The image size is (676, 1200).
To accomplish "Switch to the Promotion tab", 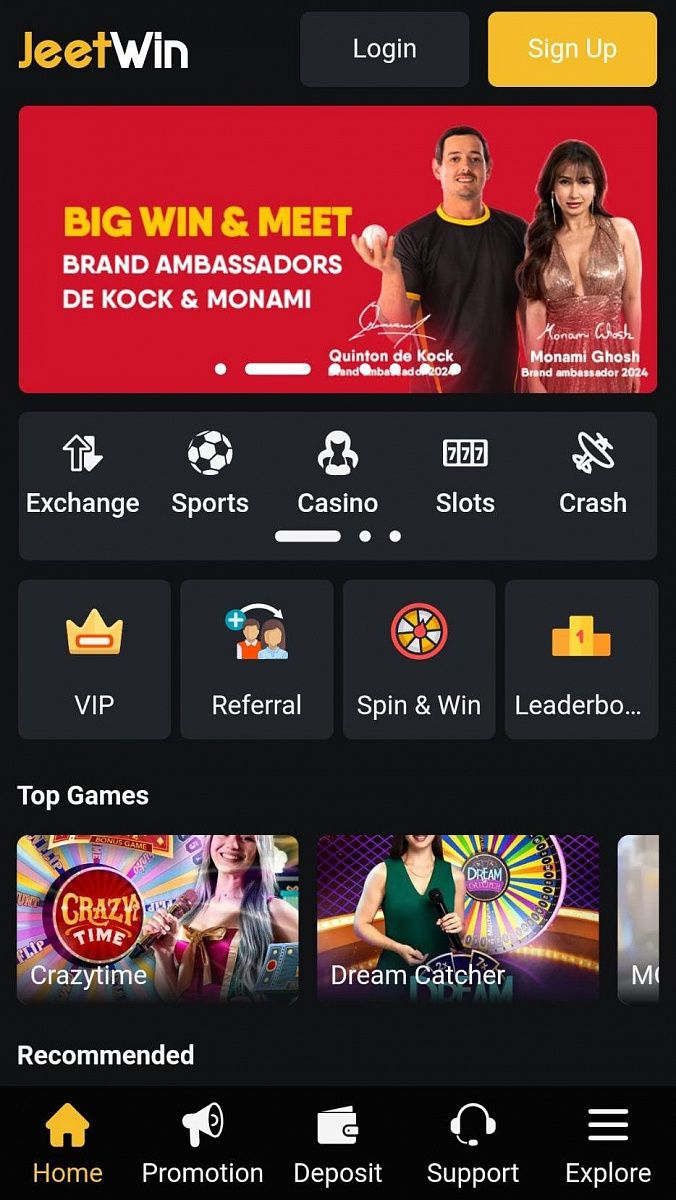I will pyautogui.click(x=203, y=1145).
